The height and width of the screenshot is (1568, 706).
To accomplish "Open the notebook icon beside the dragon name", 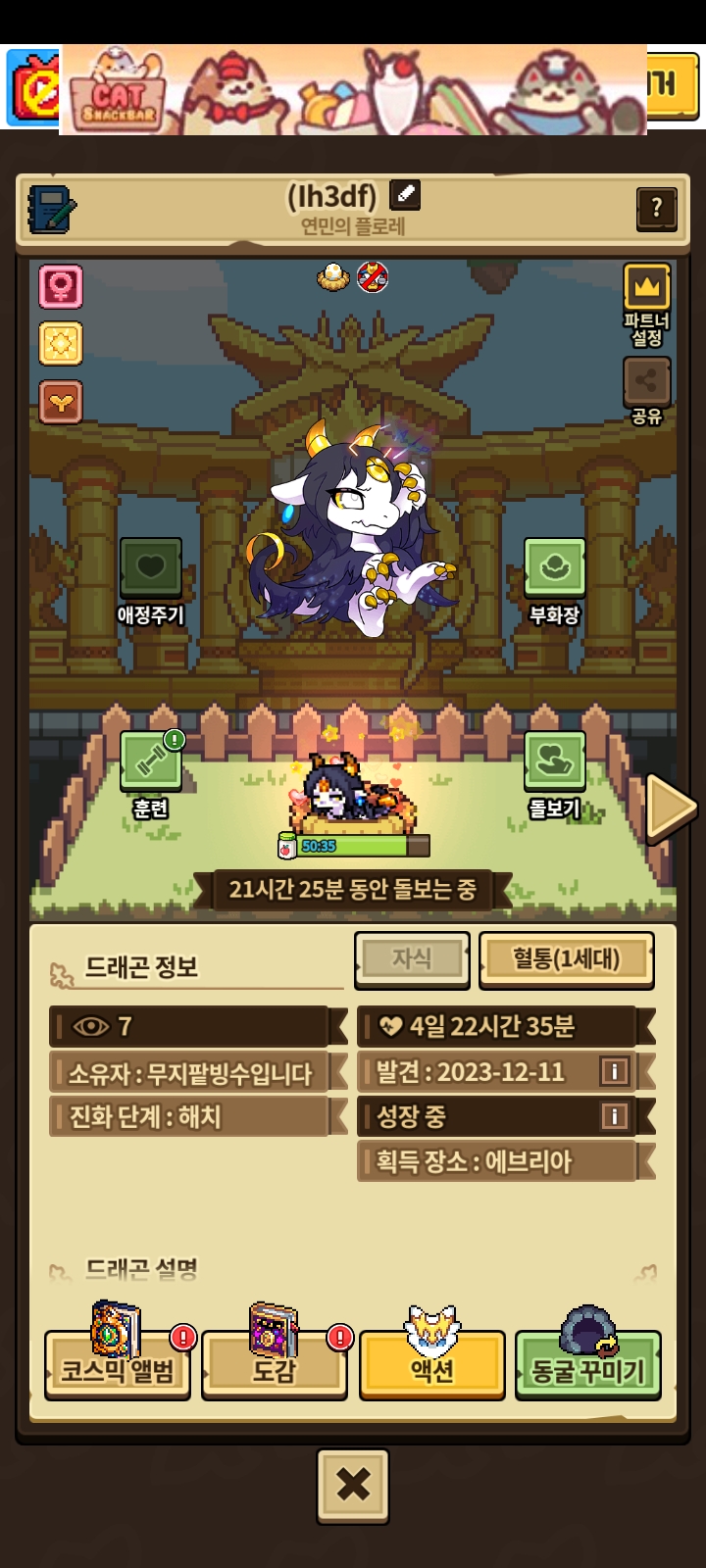I will click(51, 208).
